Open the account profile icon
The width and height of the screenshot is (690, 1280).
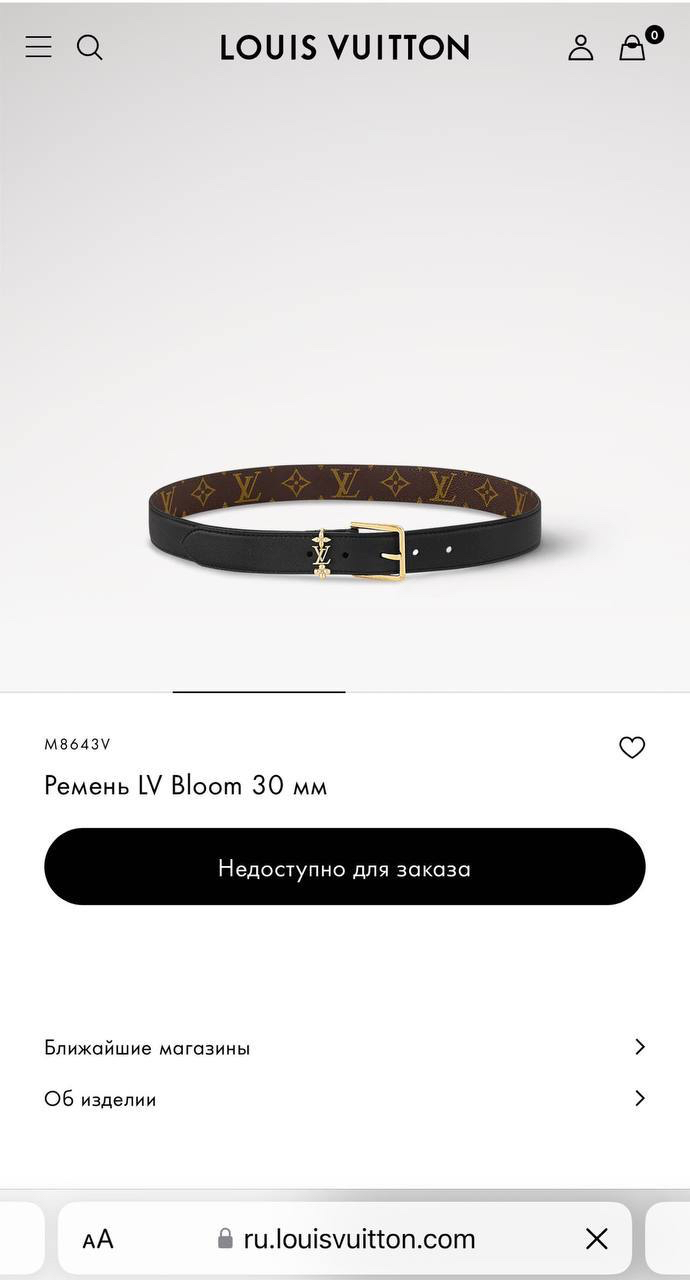[x=581, y=47]
